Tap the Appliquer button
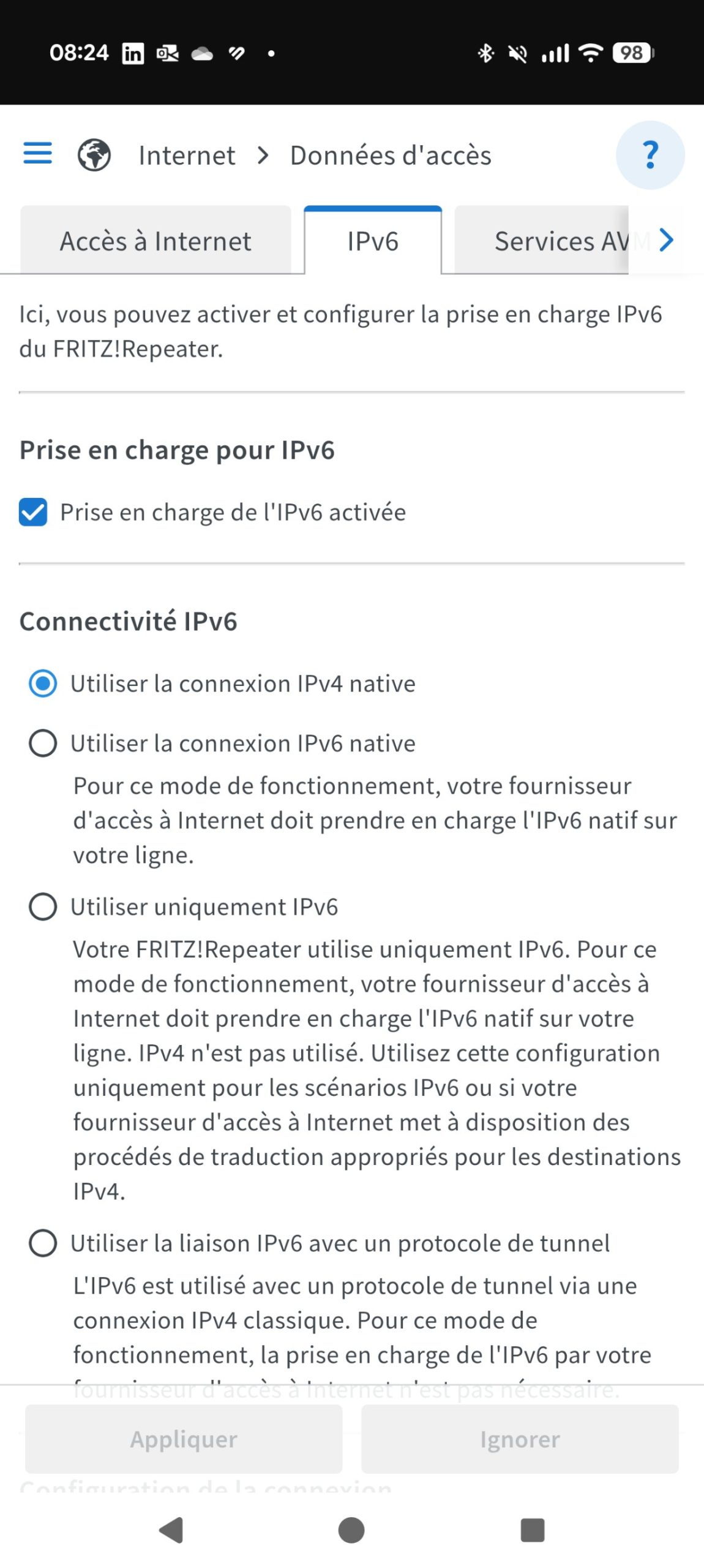The image size is (704, 1568). [x=184, y=1439]
